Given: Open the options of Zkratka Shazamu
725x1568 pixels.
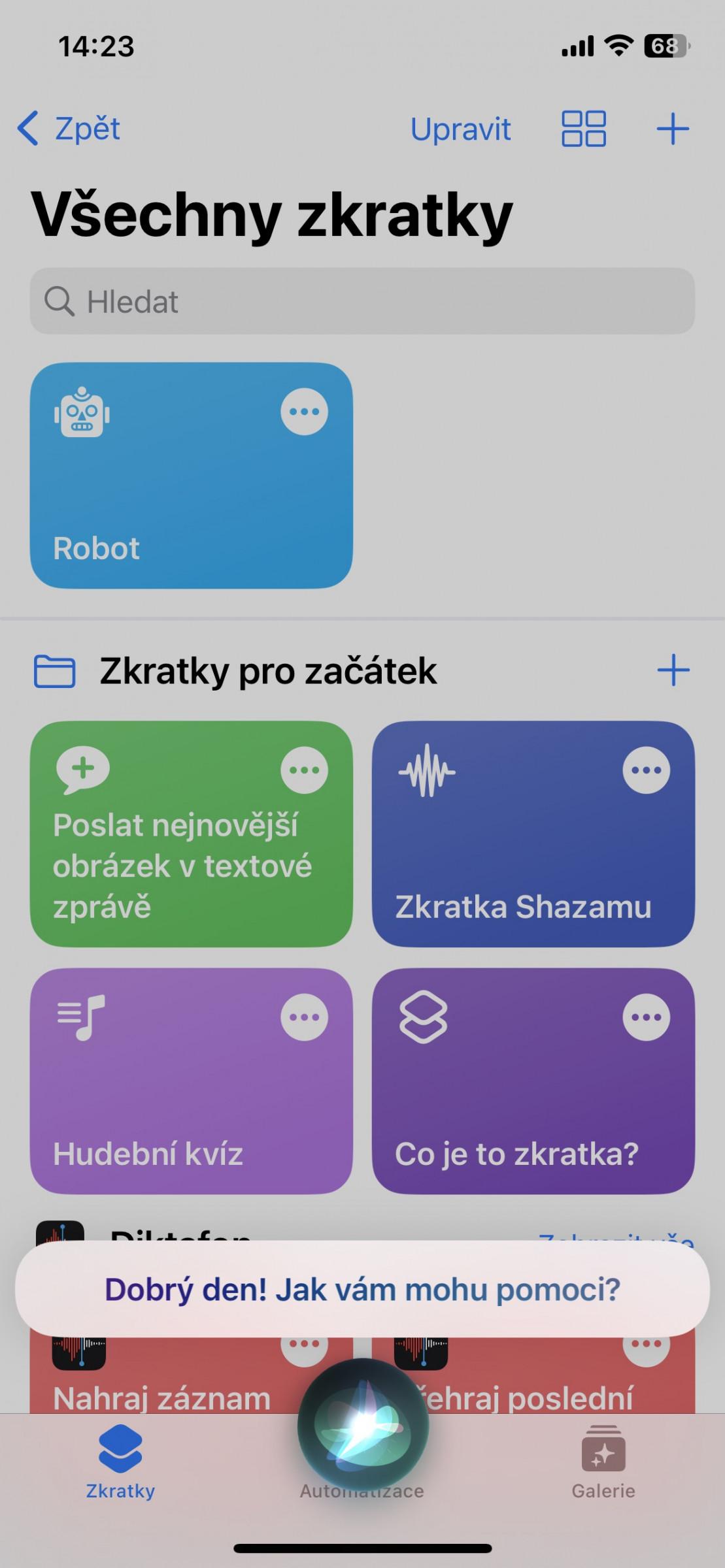Looking at the screenshot, I should click(646, 770).
